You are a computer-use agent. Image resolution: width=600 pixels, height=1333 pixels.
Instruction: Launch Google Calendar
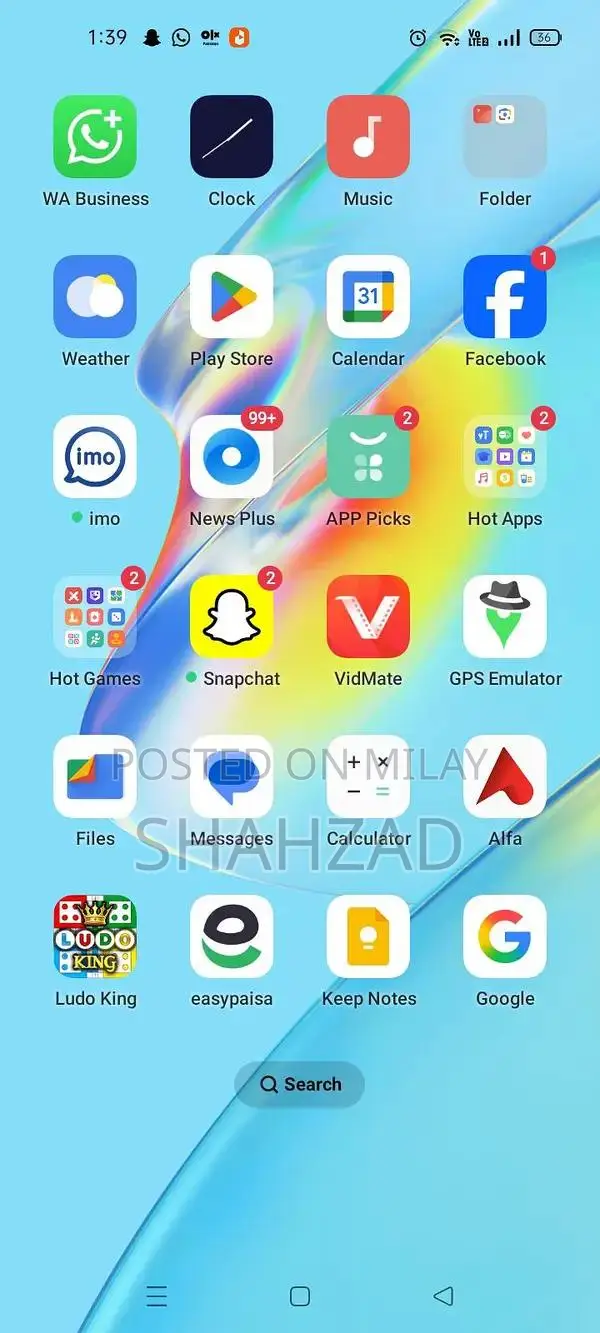[x=368, y=297]
